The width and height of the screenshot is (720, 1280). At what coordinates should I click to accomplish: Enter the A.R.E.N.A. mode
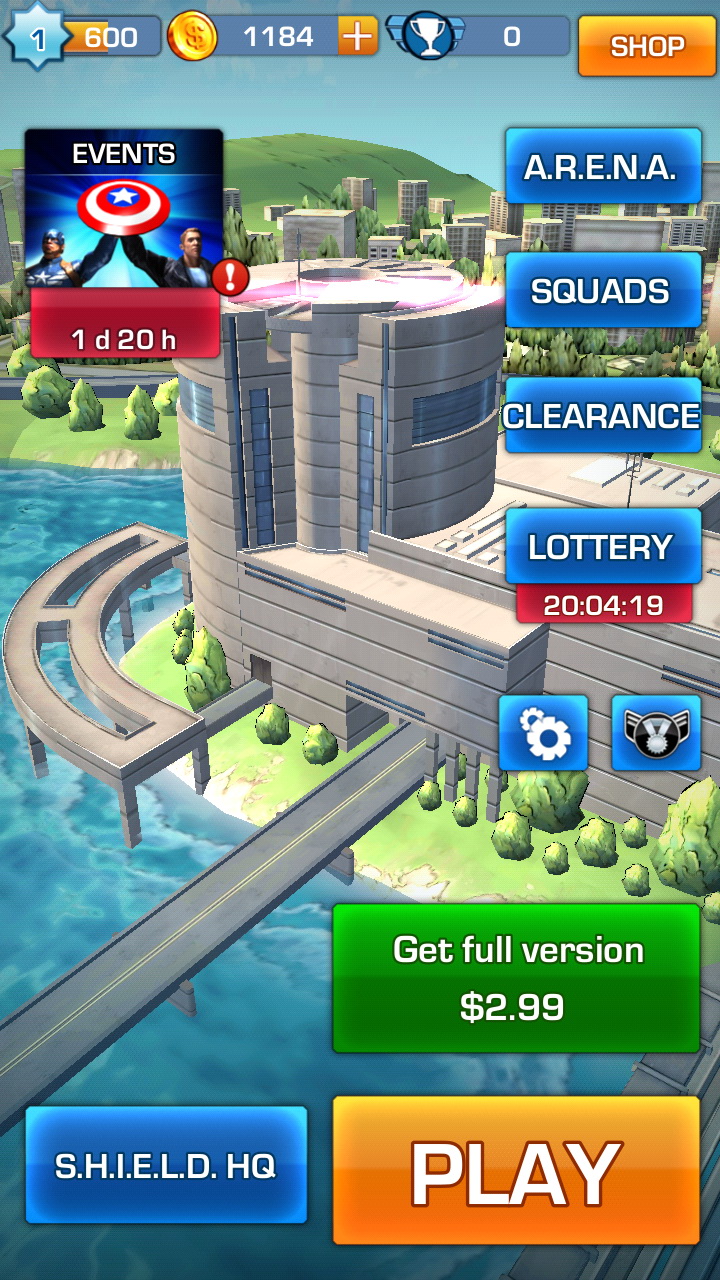(602, 166)
